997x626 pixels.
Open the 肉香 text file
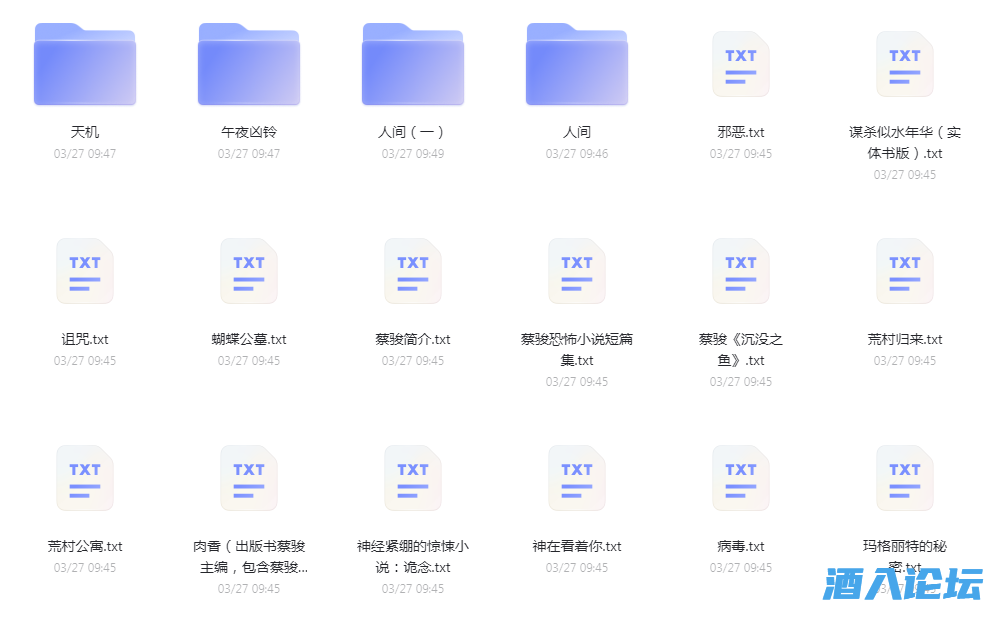click(249, 479)
